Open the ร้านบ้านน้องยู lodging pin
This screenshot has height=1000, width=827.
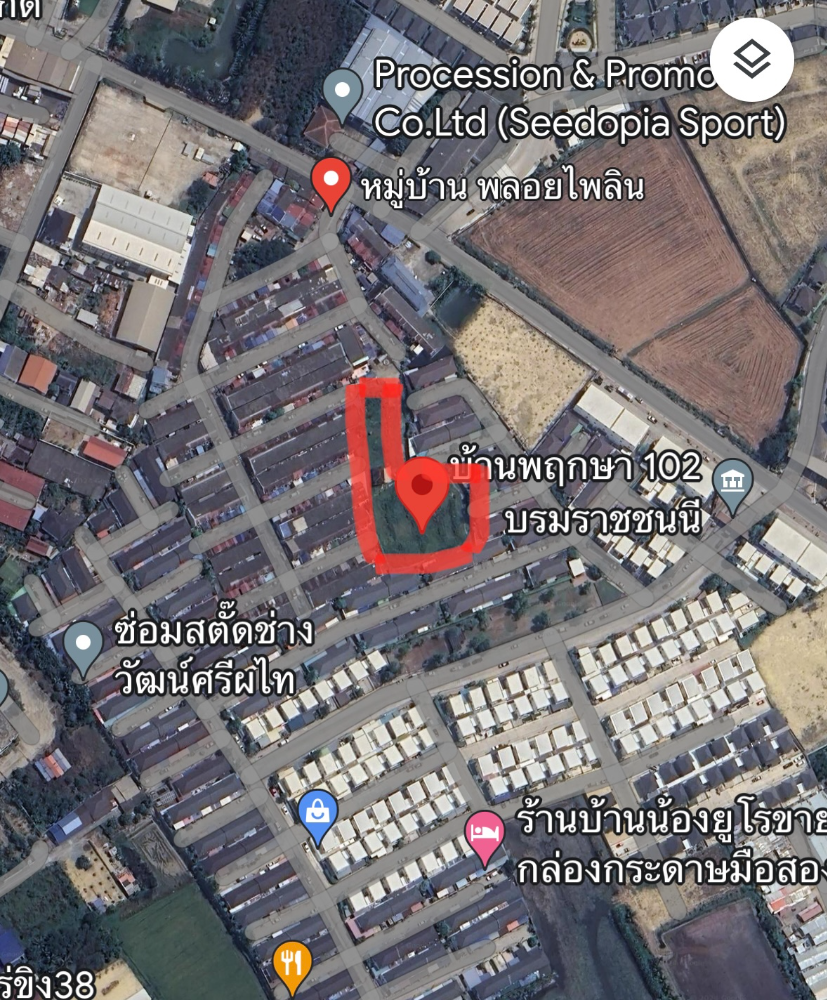pos(485,835)
